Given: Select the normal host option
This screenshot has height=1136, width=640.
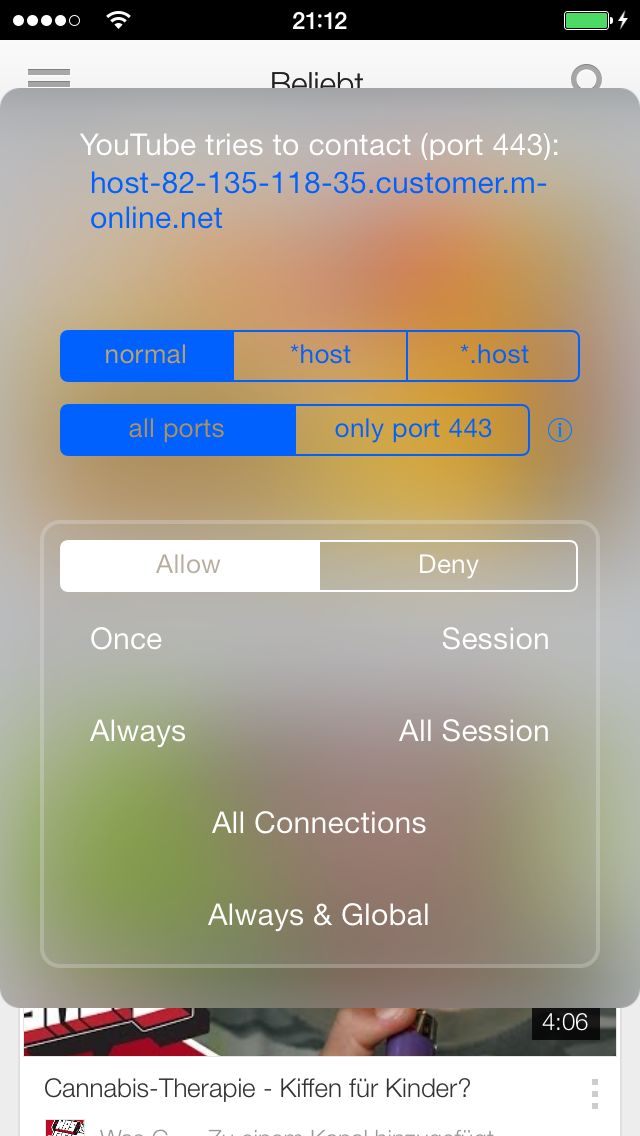Looking at the screenshot, I should (146, 356).
